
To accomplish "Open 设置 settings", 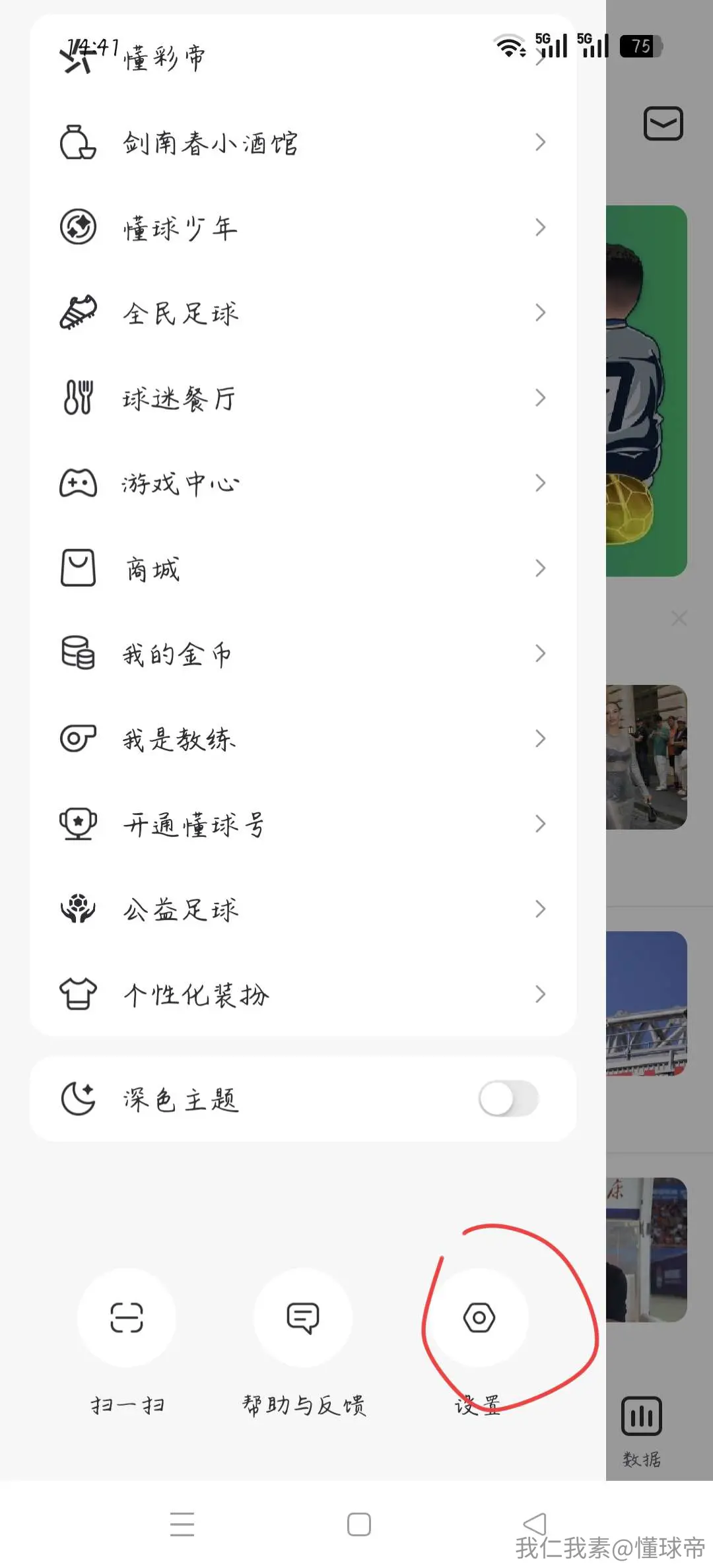I will pos(479,1318).
